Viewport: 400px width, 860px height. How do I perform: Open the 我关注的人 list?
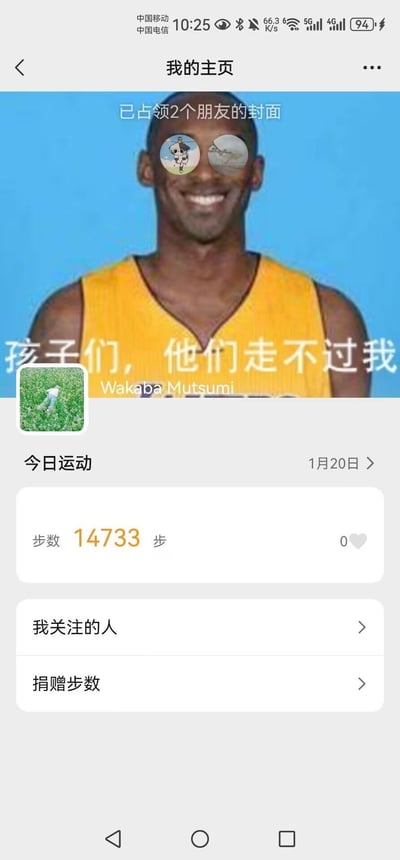[200, 627]
